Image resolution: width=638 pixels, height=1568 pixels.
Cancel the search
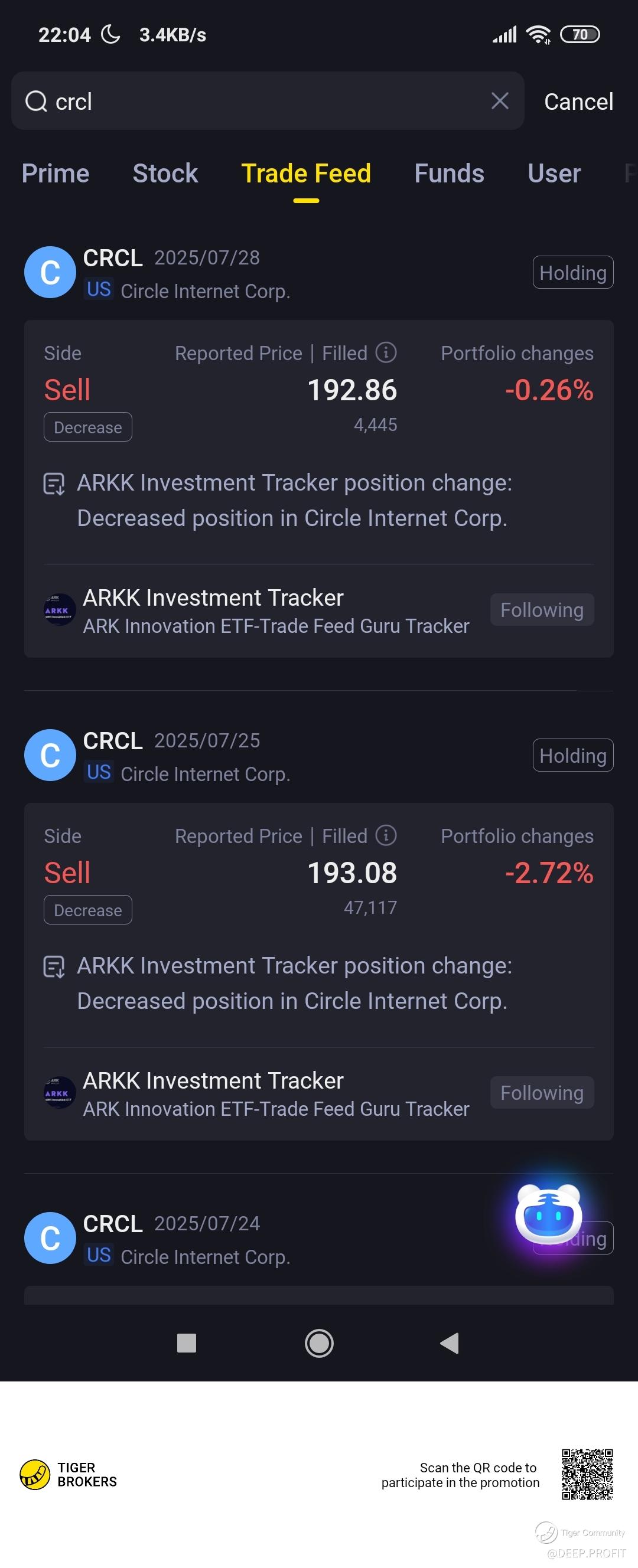click(x=578, y=102)
